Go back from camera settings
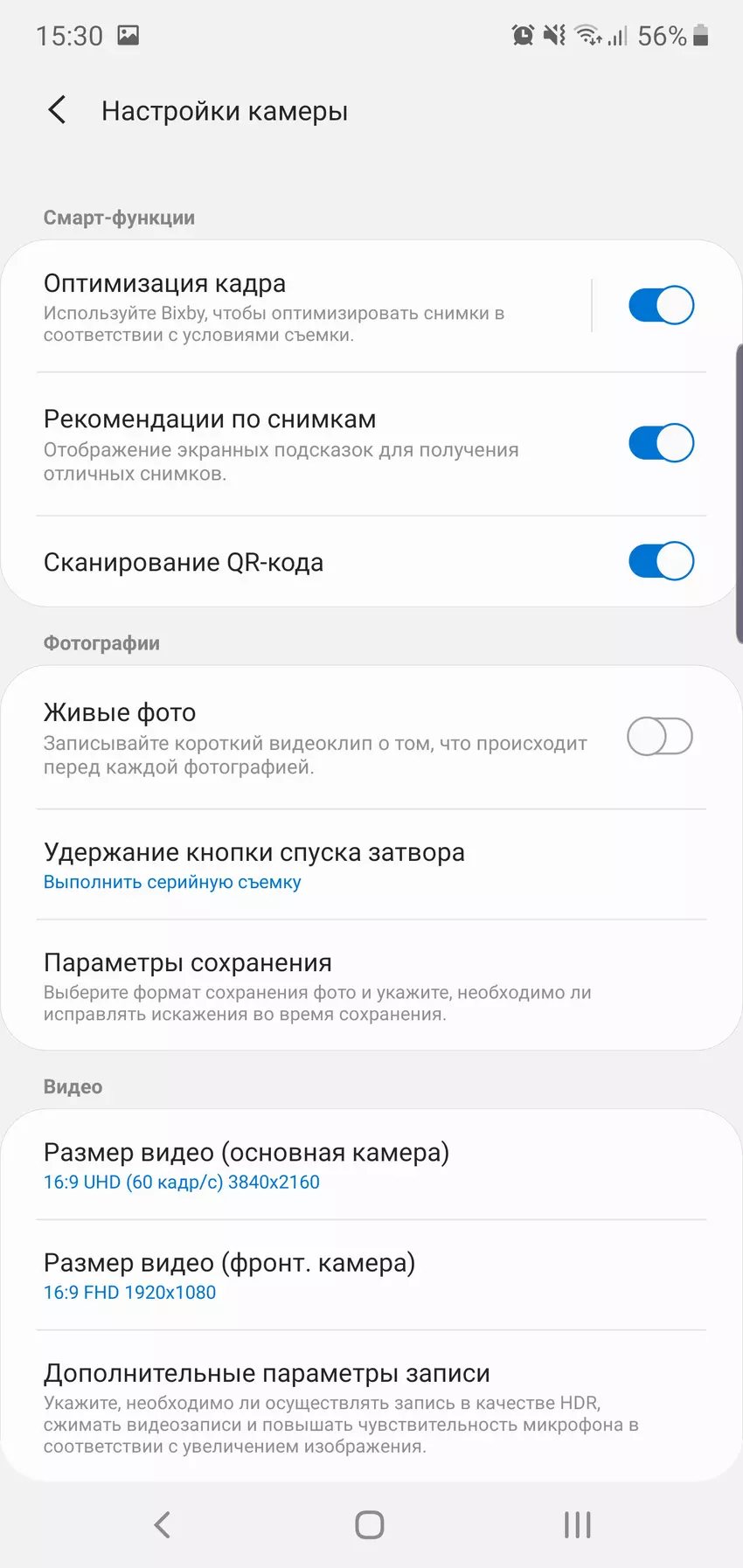This screenshot has width=743, height=1568. pyautogui.click(x=58, y=111)
